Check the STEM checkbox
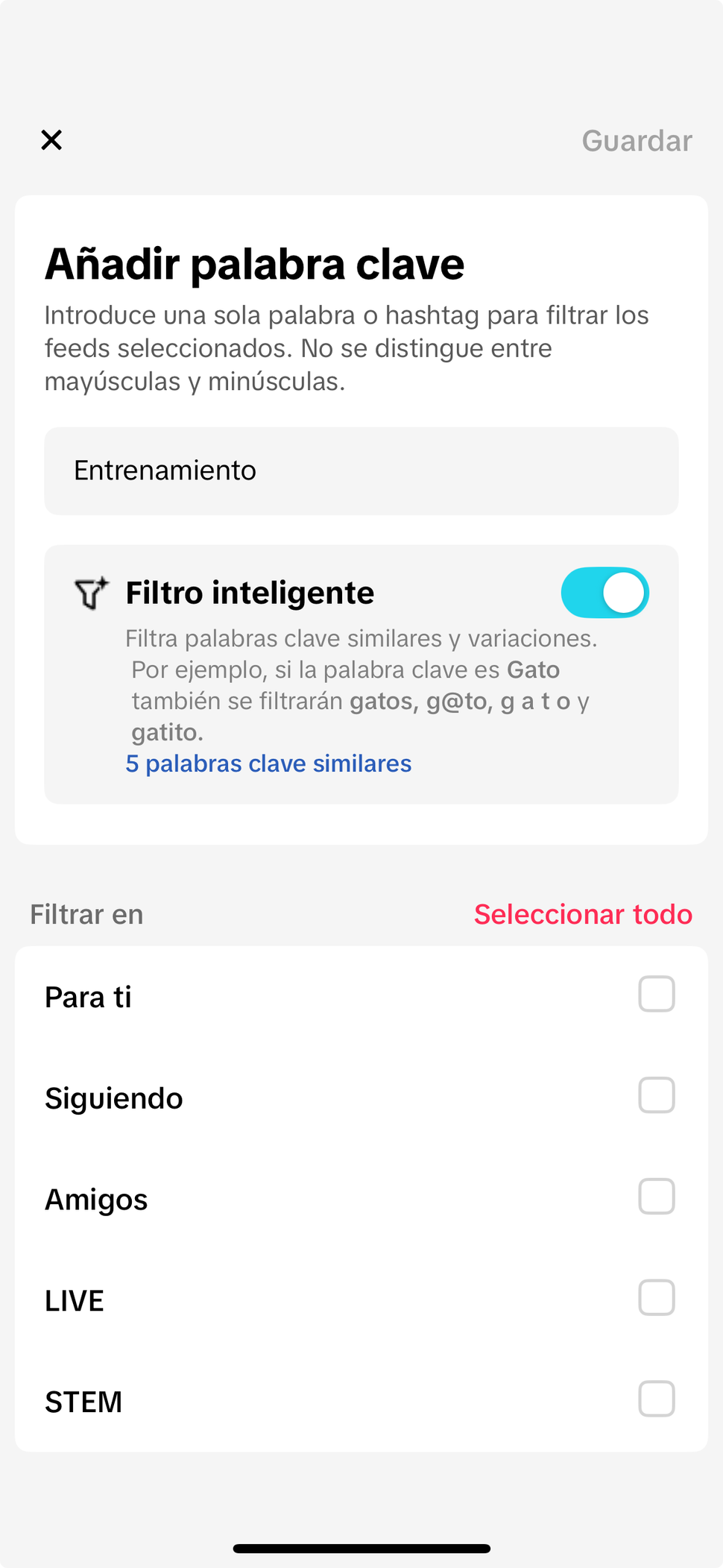Image resolution: width=723 pixels, height=1568 pixels. coord(656,1399)
